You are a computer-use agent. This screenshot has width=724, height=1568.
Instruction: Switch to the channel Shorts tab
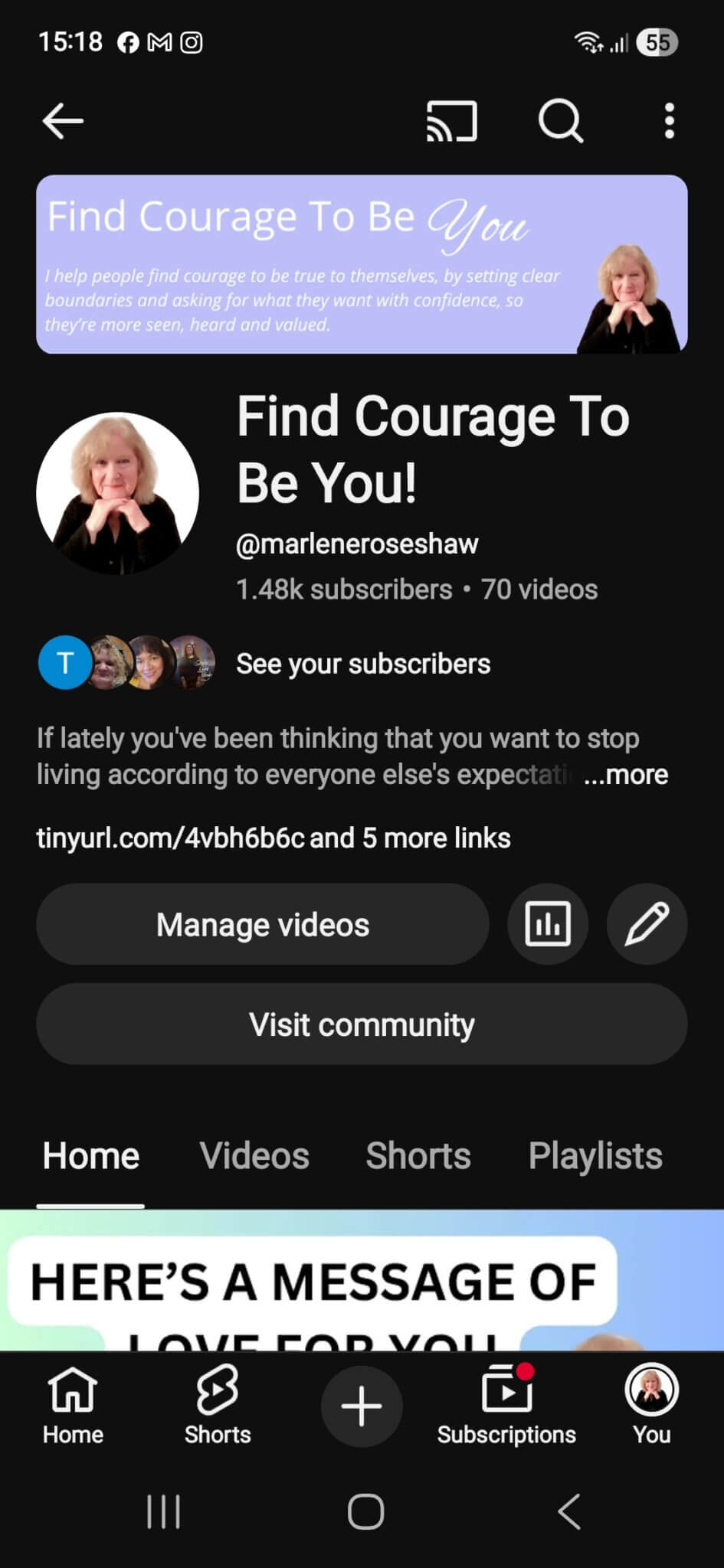click(418, 1156)
